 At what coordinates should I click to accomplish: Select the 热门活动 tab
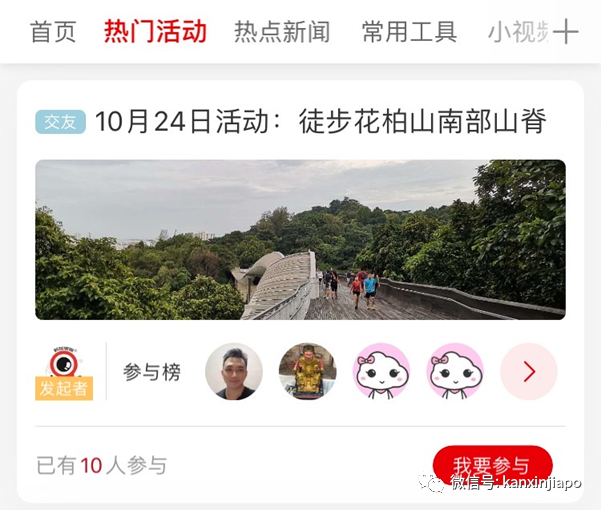[x=155, y=32]
